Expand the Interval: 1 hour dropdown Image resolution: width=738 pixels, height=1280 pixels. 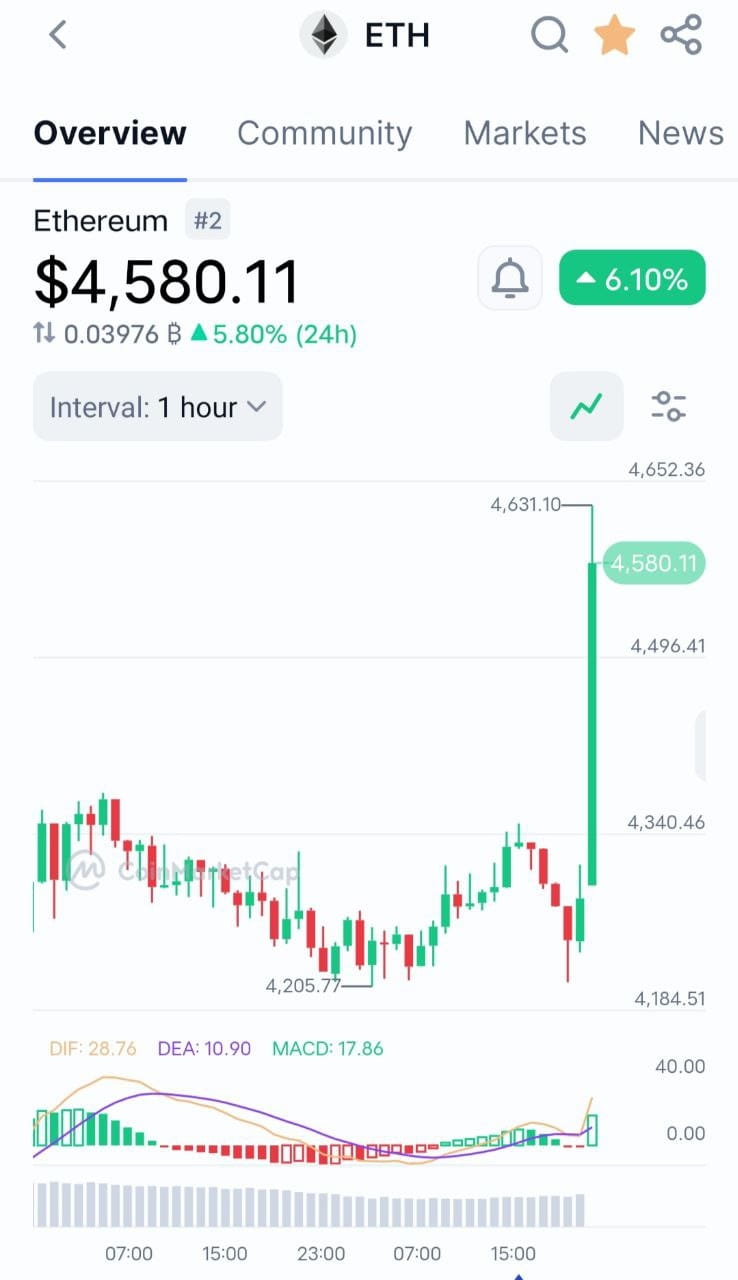158,407
